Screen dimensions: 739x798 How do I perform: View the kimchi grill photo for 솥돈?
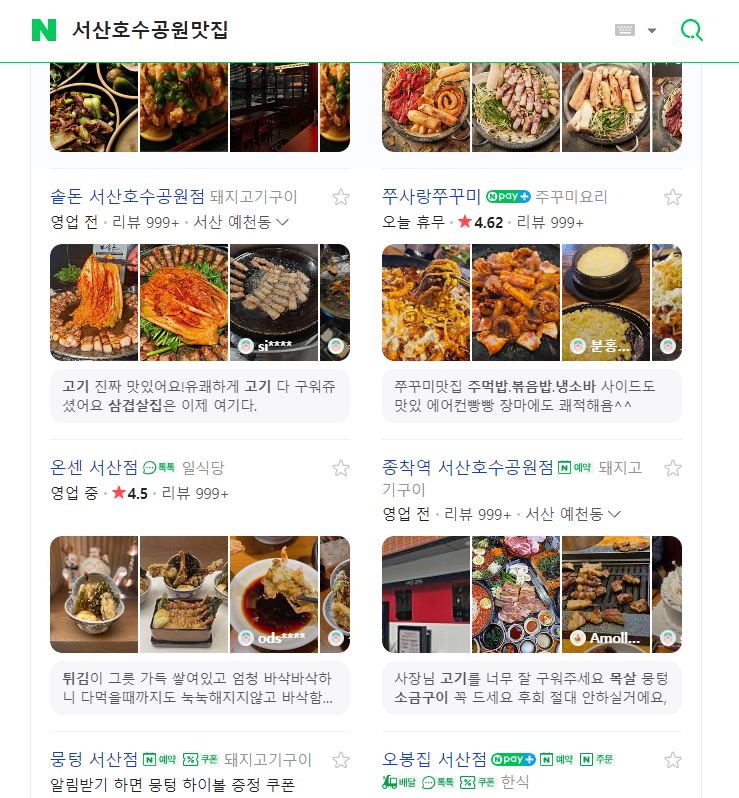94,302
